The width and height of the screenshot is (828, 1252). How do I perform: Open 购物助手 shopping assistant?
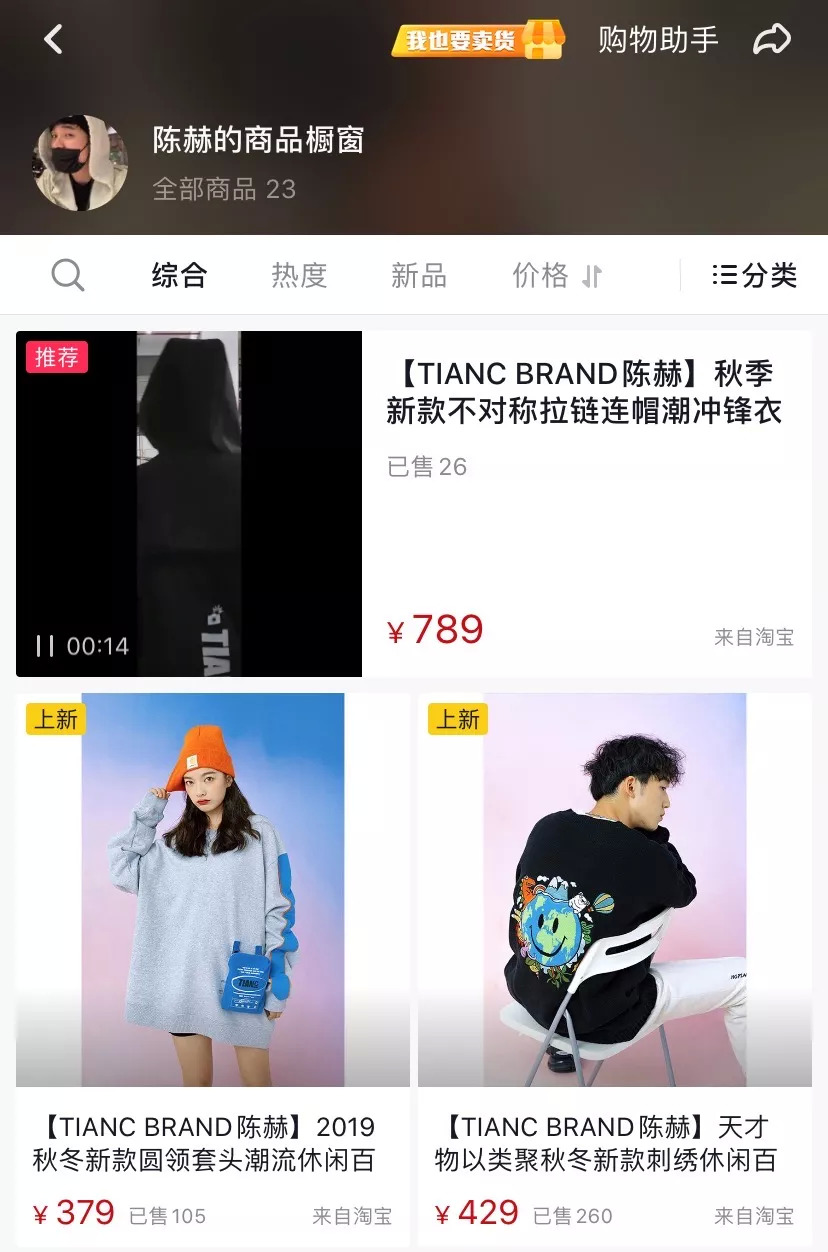coord(658,40)
